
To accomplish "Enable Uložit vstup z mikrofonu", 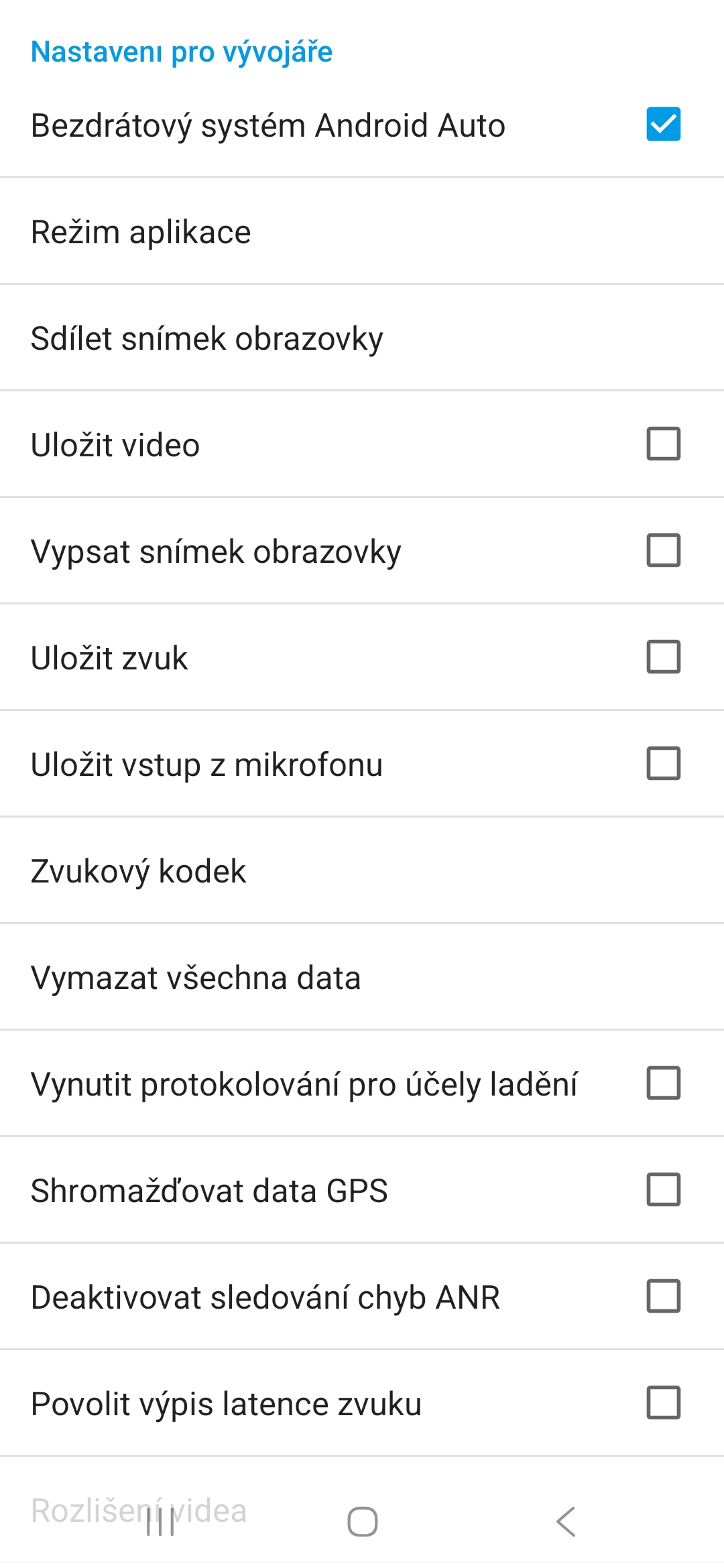I will (663, 763).
